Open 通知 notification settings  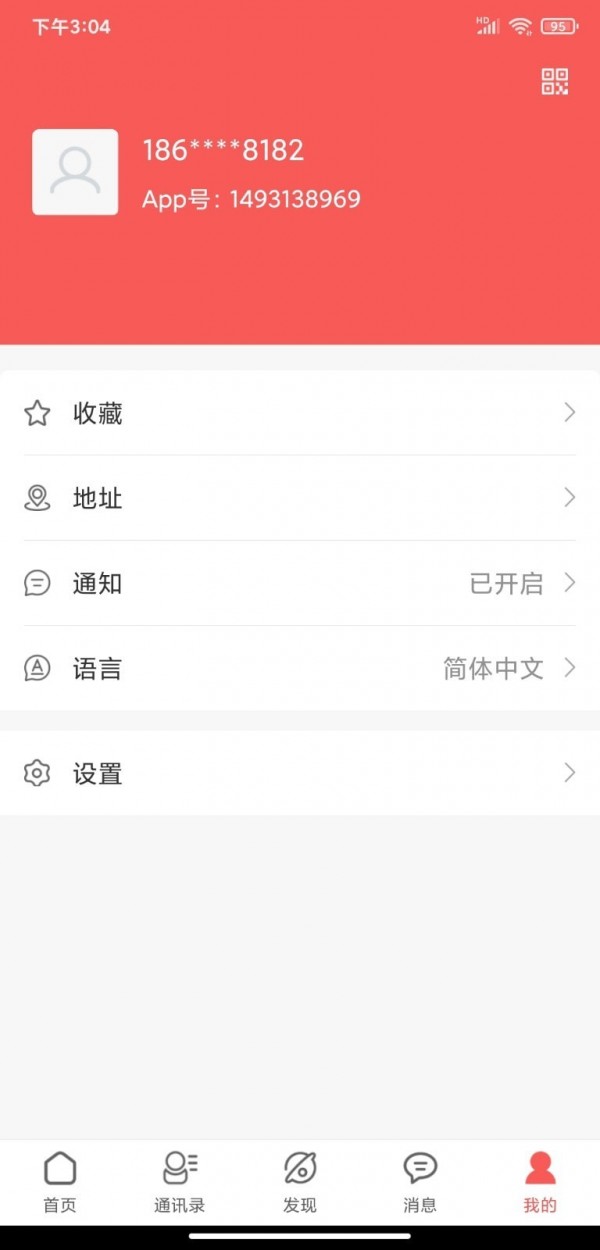tap(300, 583)
